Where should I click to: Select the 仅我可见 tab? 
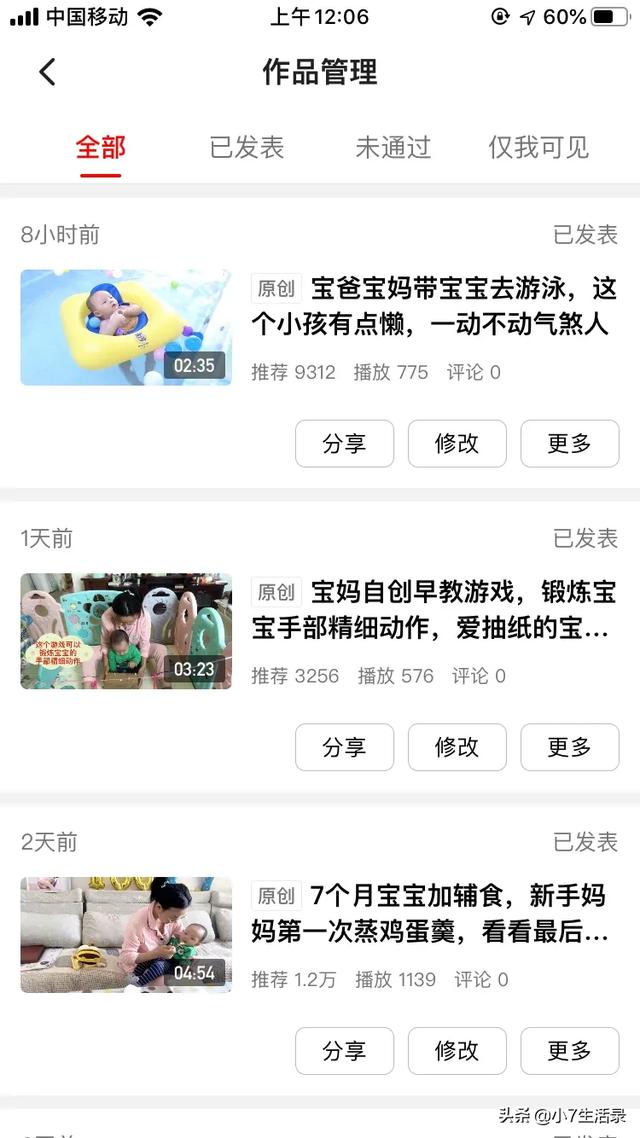point(538,148)
